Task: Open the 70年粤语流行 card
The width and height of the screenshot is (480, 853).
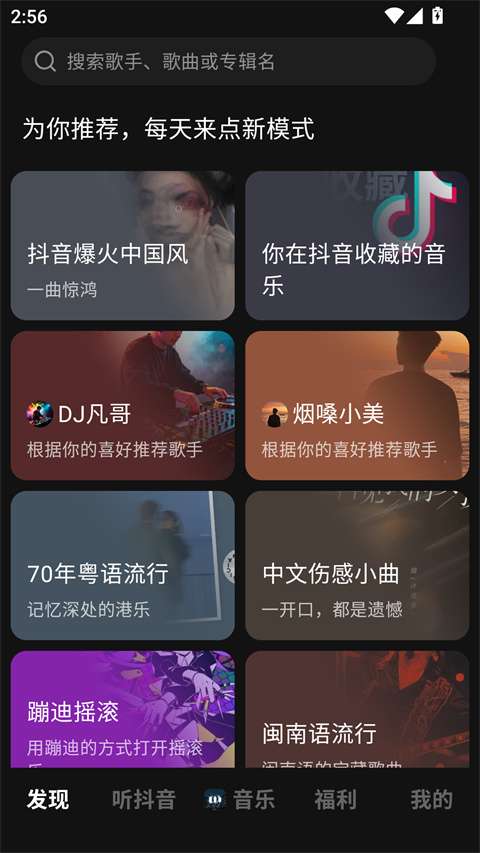Action: click(x=122, y=565)
